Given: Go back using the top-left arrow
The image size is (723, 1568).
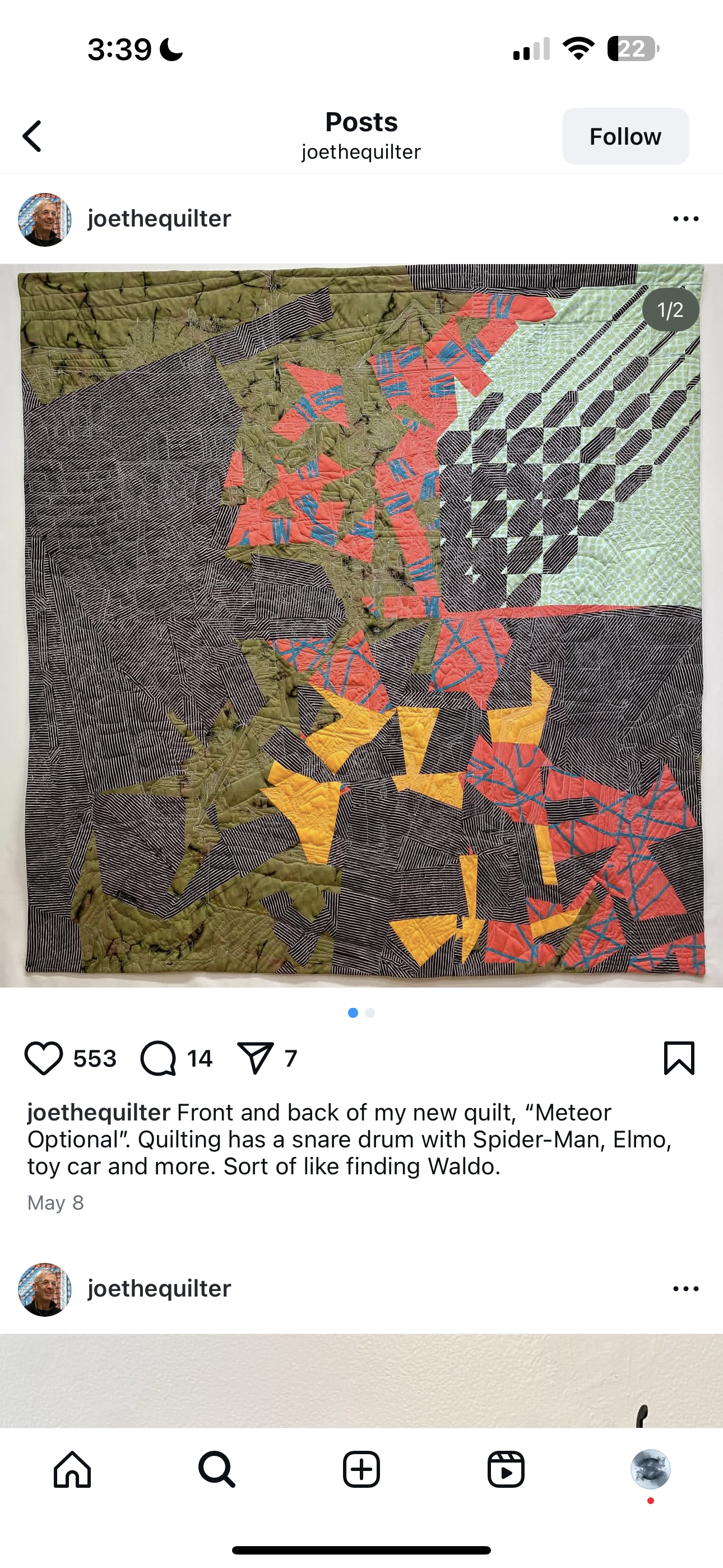Looking at the screenshot, I should (33, 136).
